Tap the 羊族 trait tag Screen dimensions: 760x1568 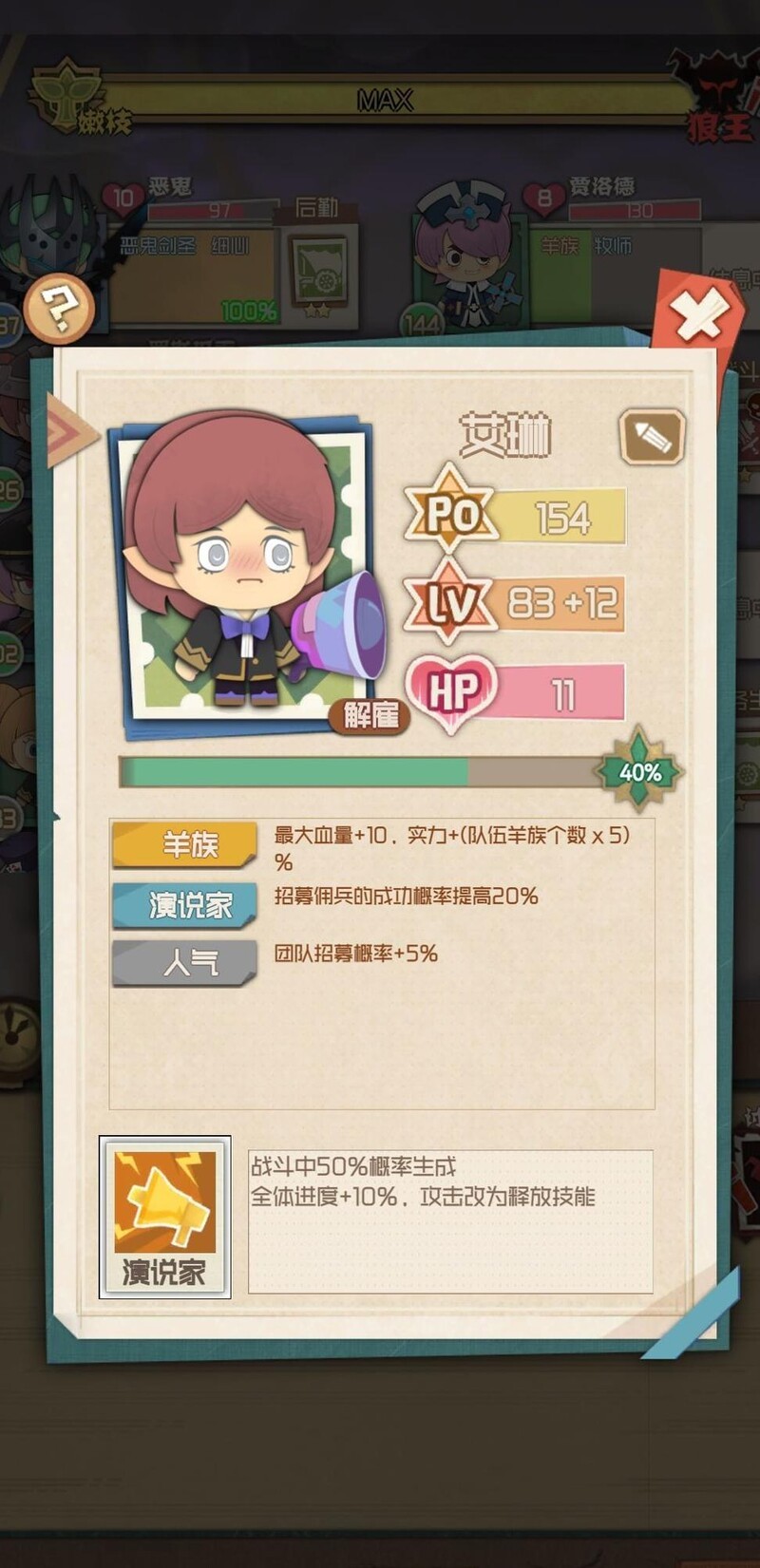[185, 844]
